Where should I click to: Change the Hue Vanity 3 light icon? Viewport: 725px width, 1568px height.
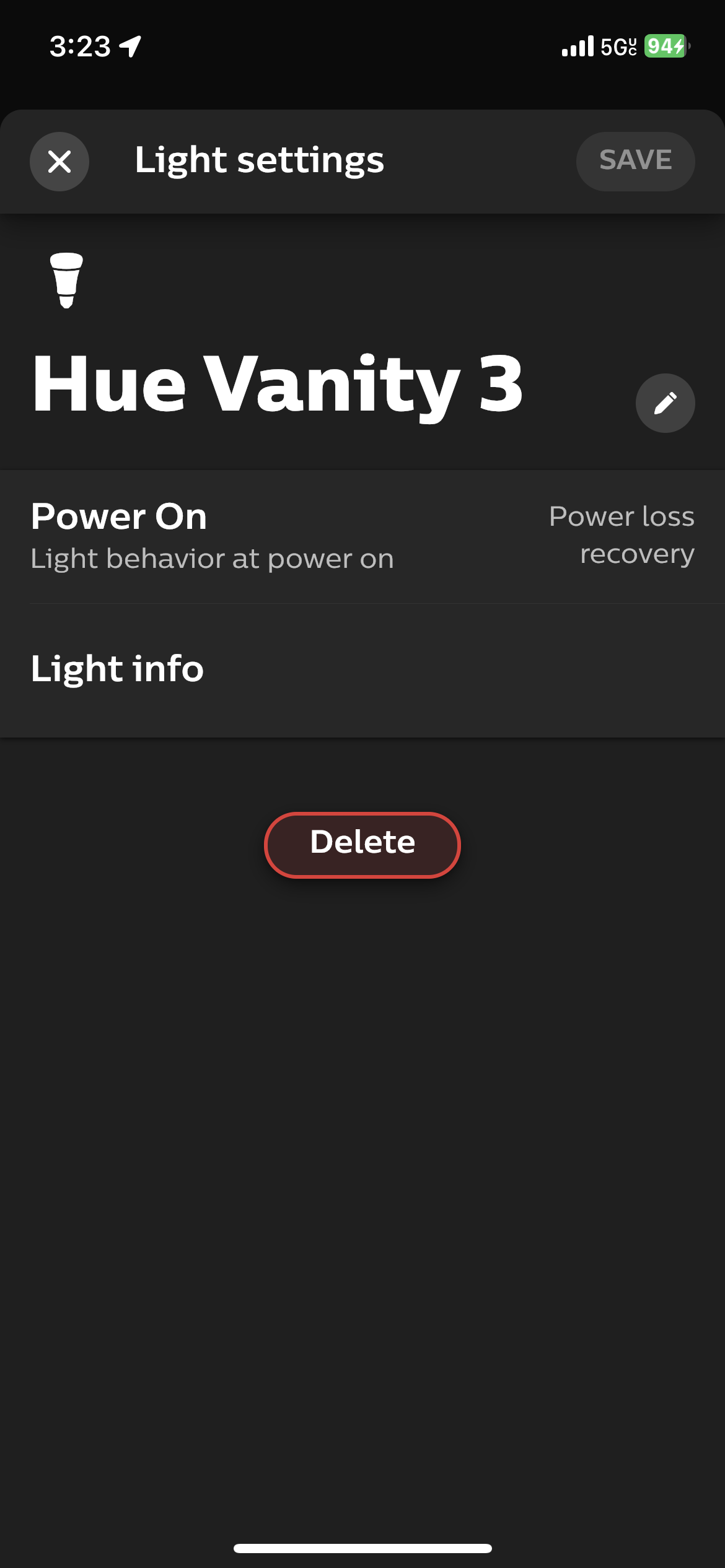click(x=66, y=280)
